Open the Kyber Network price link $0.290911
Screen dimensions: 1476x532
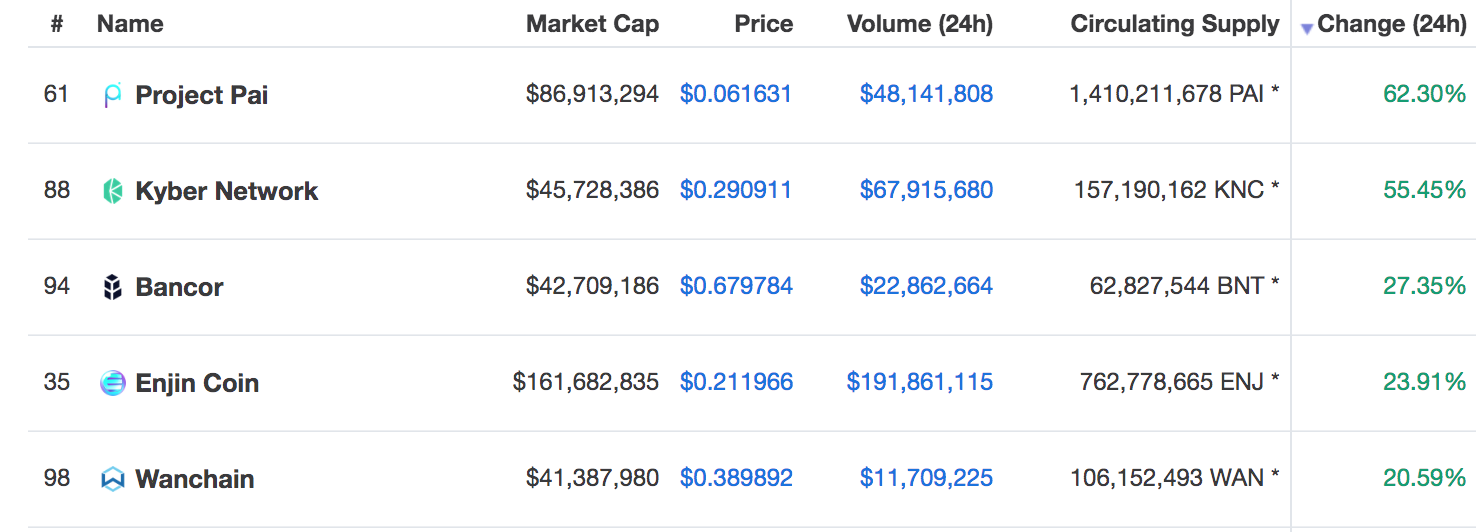[x=736, y=191]
